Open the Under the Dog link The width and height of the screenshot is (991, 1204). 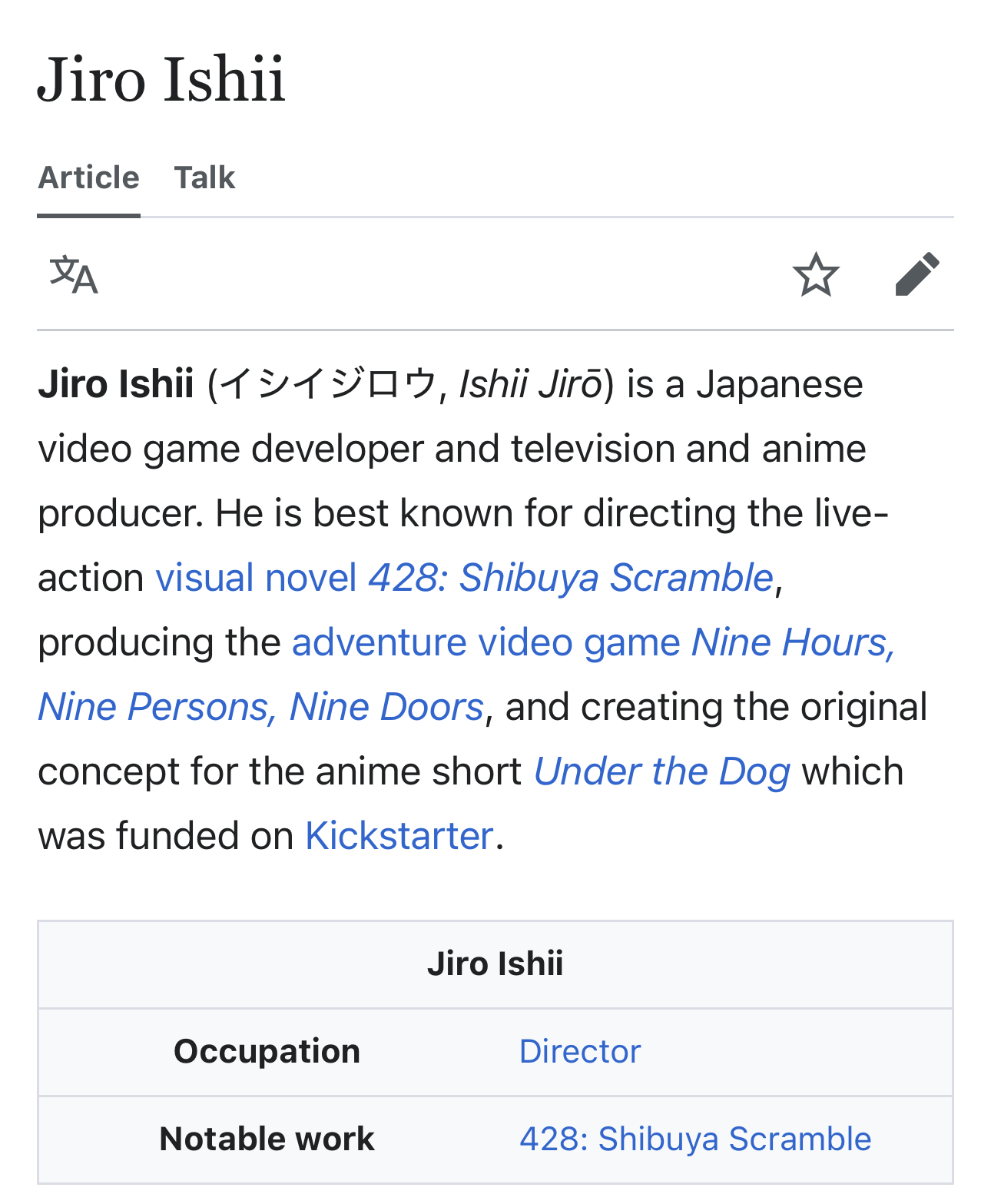point(661,771)
